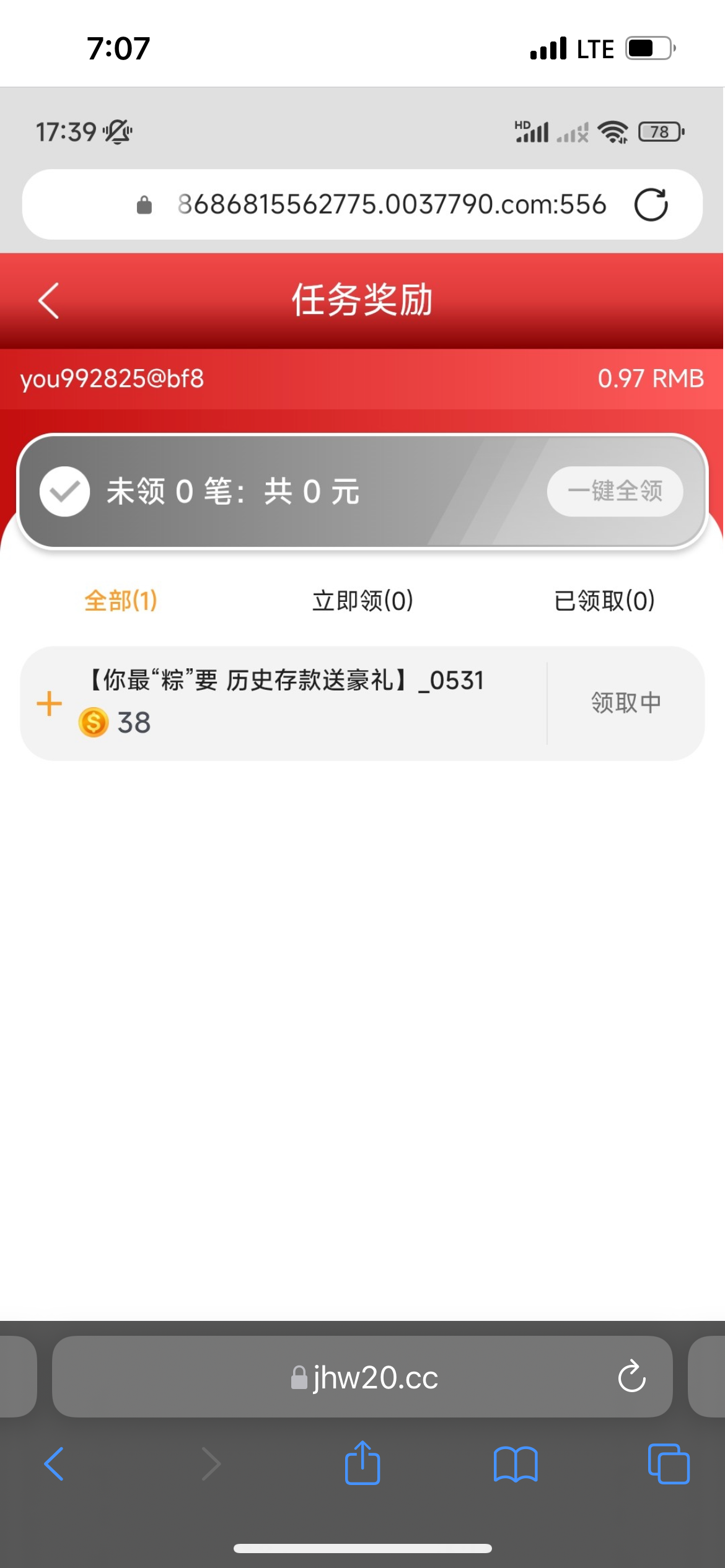Tap the 领取中 button on the task
Image resolution: width=725 pixels, height=1568 pixels.
[624, 703]
